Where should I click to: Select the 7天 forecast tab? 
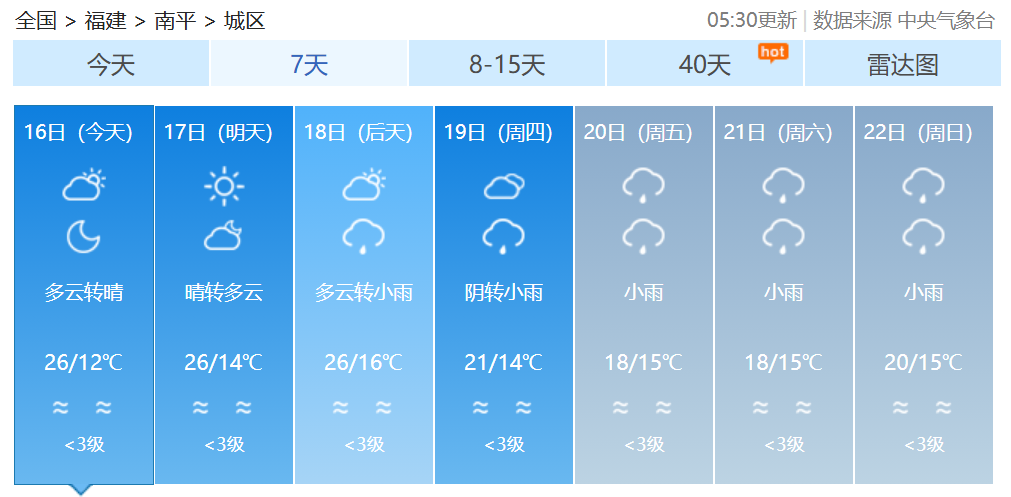point(308,65)
